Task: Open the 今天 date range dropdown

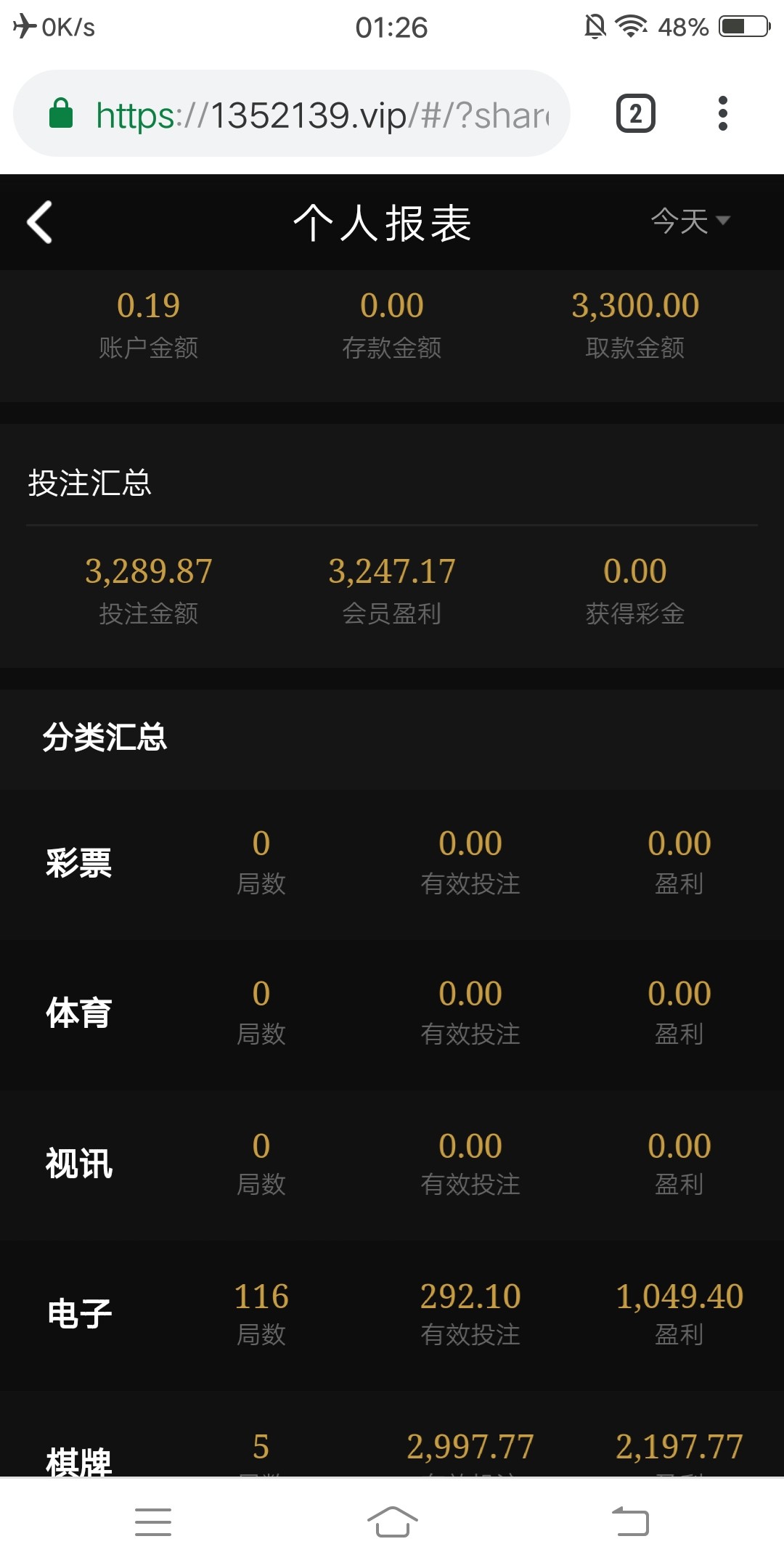Action: click(x=690, y=221)
